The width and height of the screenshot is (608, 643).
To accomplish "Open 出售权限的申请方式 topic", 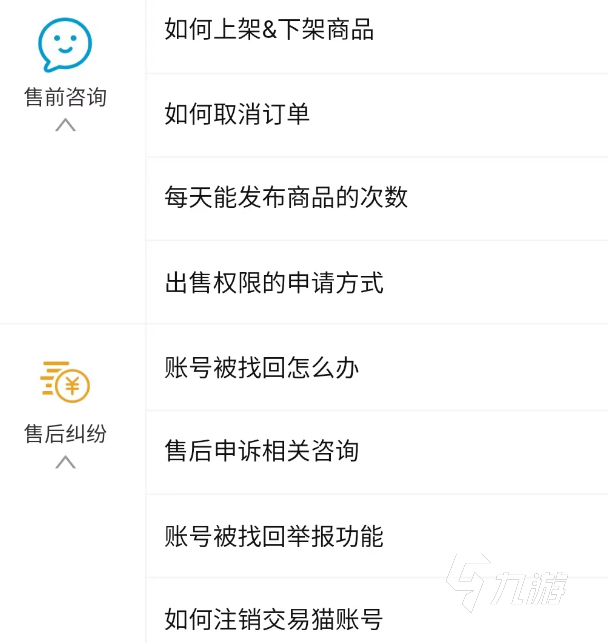I will 274,283.
